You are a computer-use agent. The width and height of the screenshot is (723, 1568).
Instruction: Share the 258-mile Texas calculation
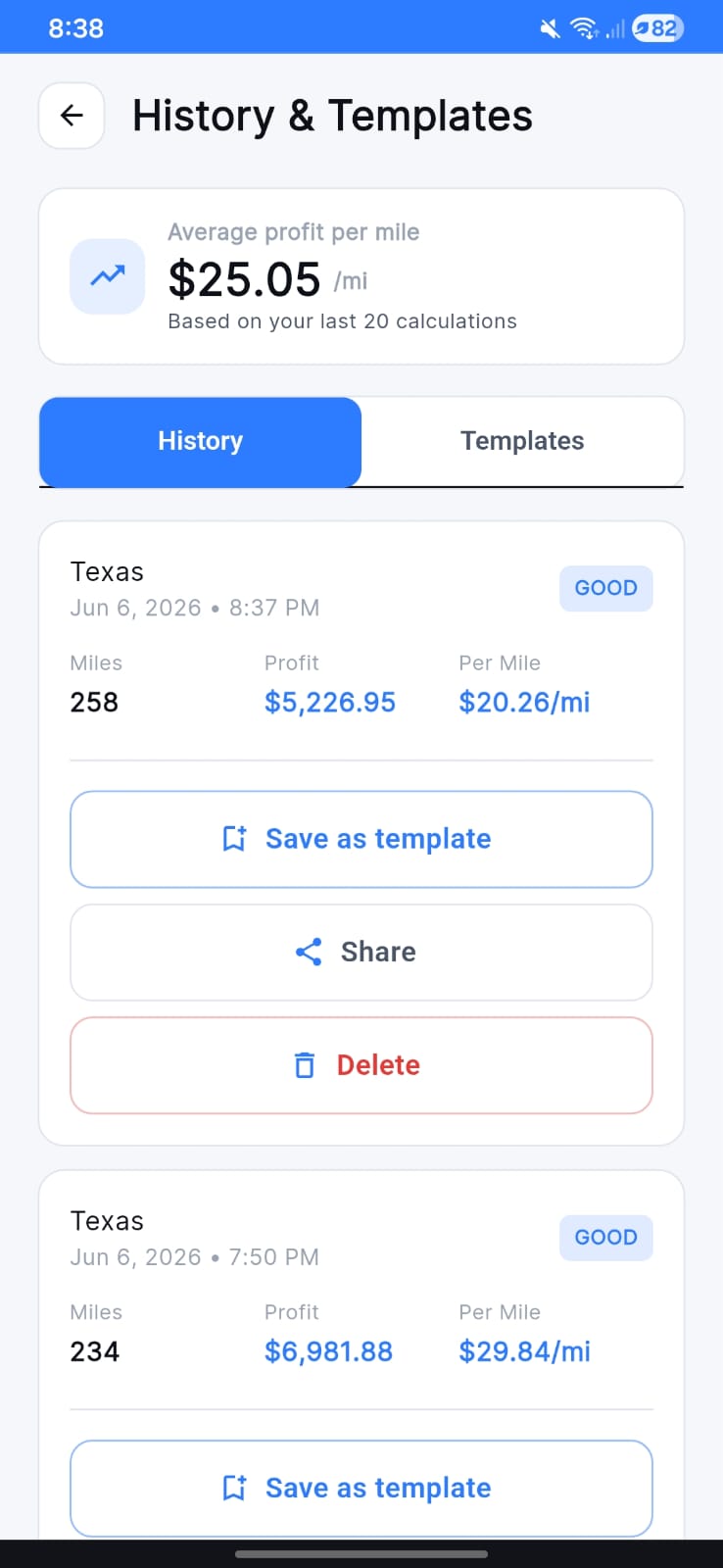click(361, 952)
